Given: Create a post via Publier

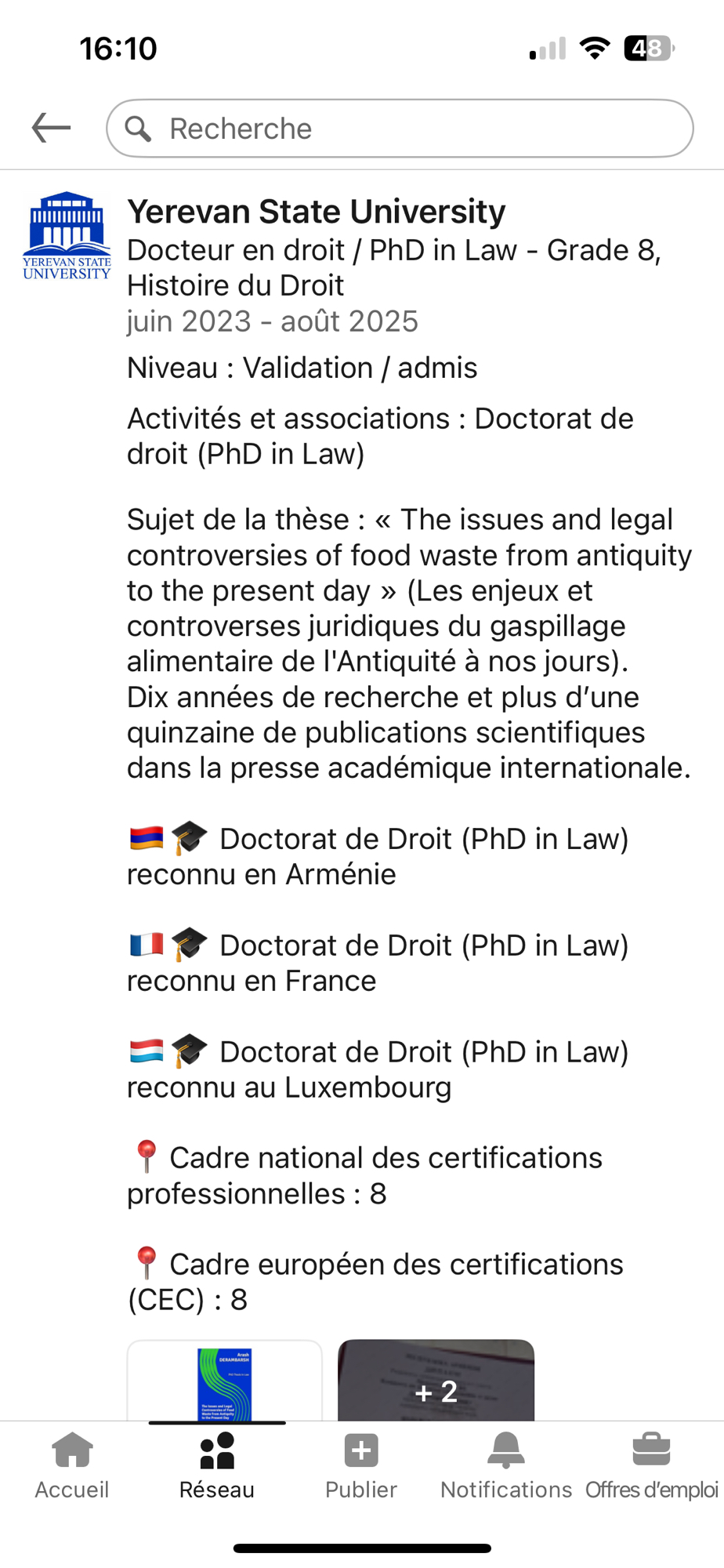Looking at the screenshot, I should pos(361,1465).
